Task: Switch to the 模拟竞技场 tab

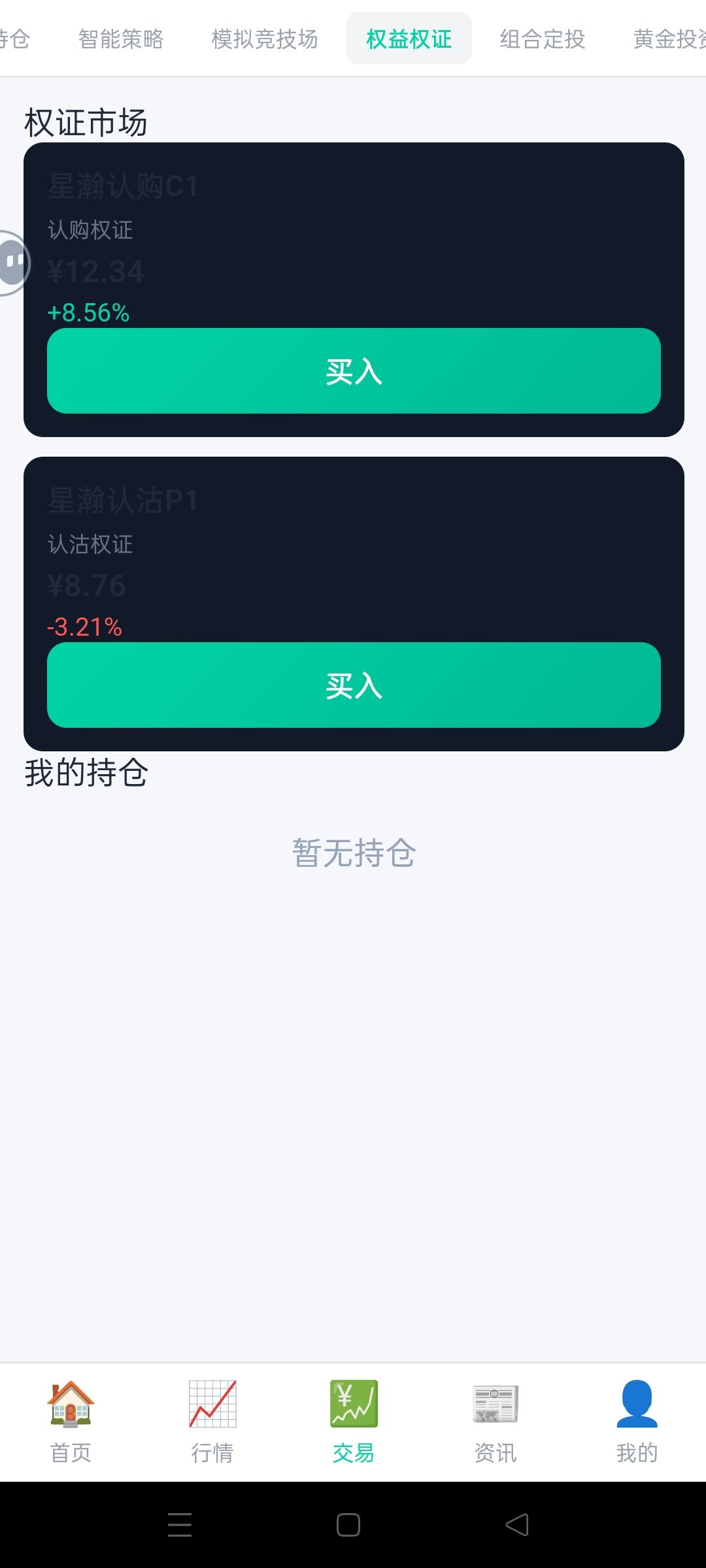Action: click(263, 38)
